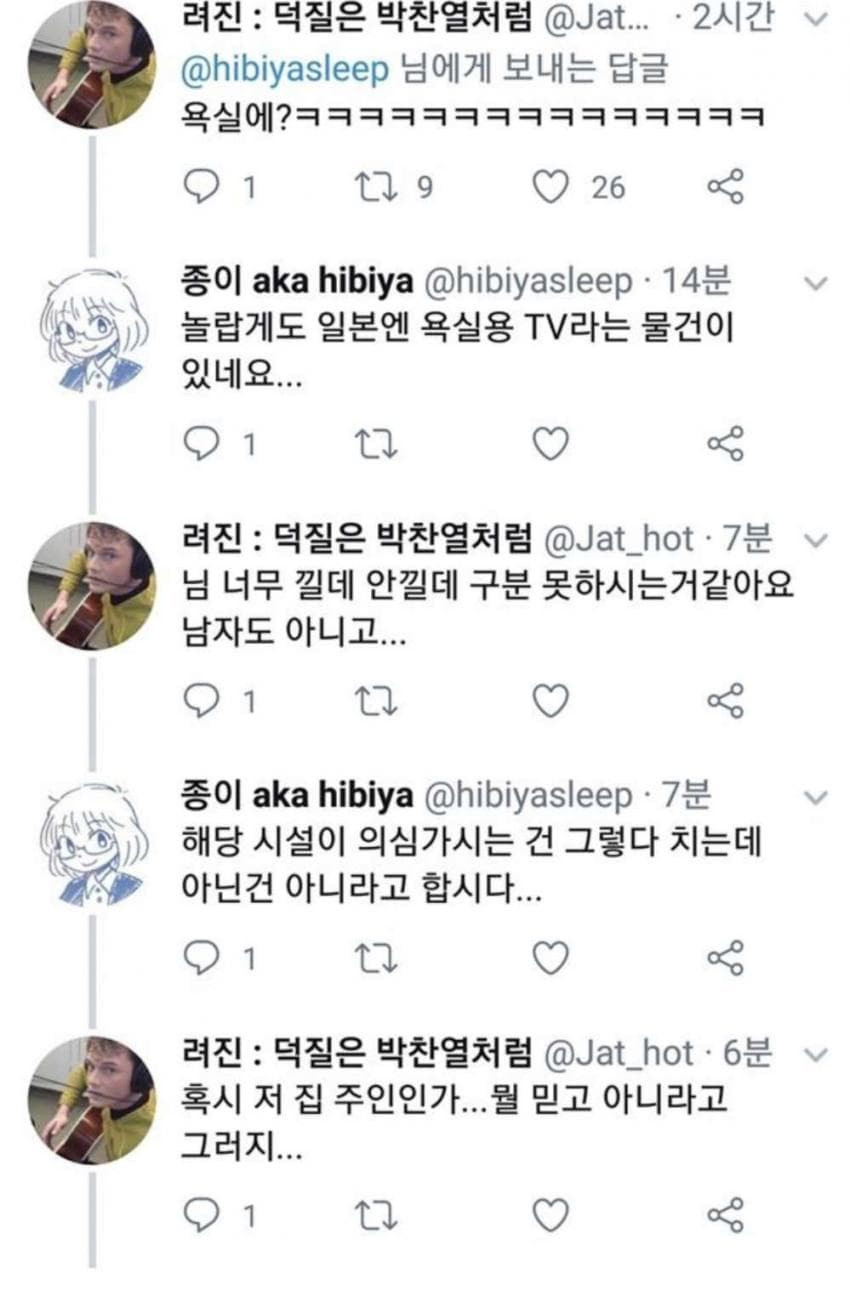Reply to the '혹시 저 집 주인인가' tweet

click(x=203, y=1216)
